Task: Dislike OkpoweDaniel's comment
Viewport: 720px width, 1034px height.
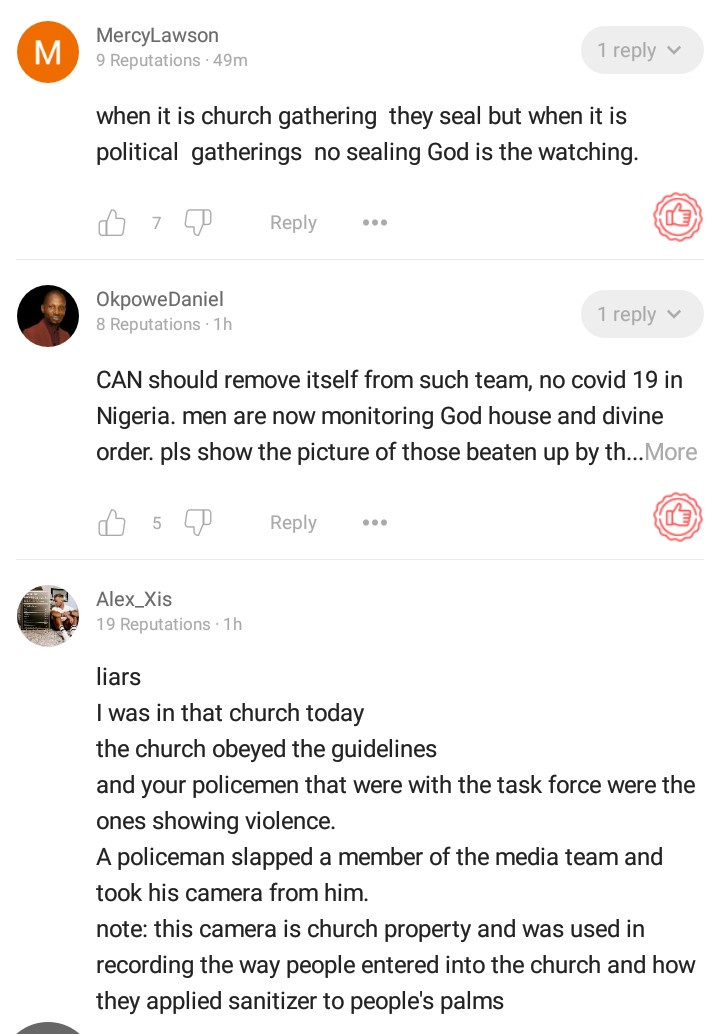Action: click(x=198, y=522)
